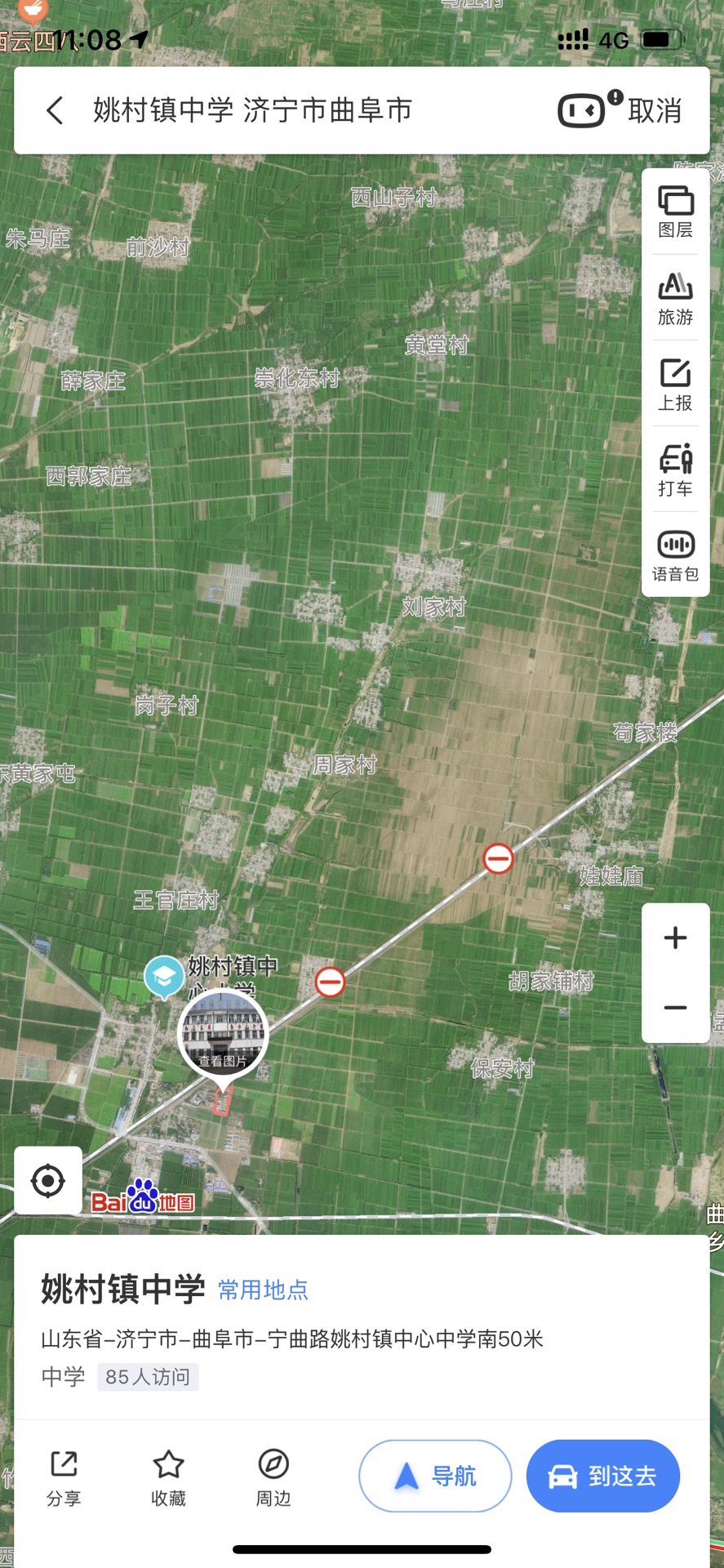Start navigation with 导航

[435, 1476]
